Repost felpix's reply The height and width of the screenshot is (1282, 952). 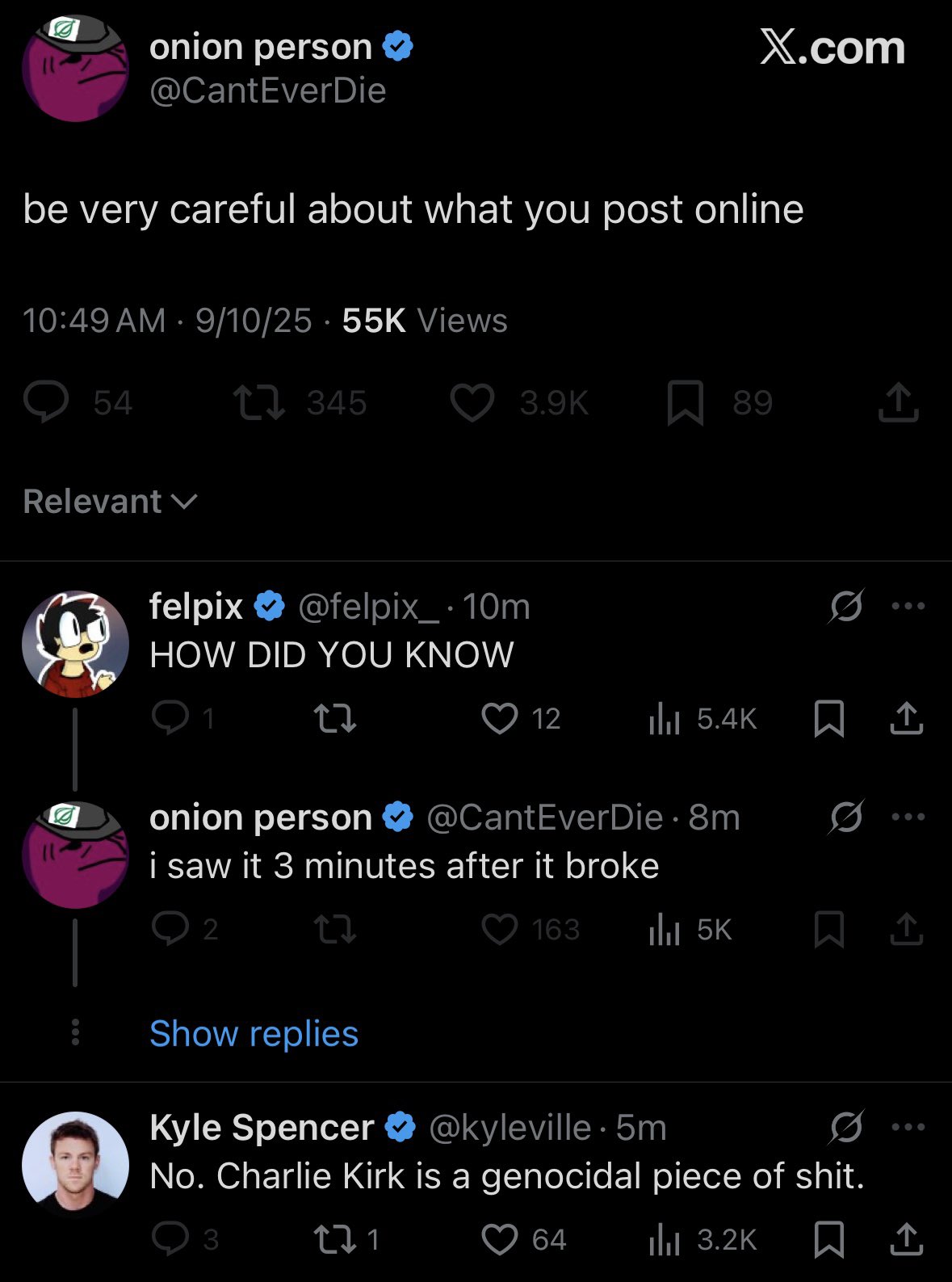pyautogui.click(x=334, y=718)
